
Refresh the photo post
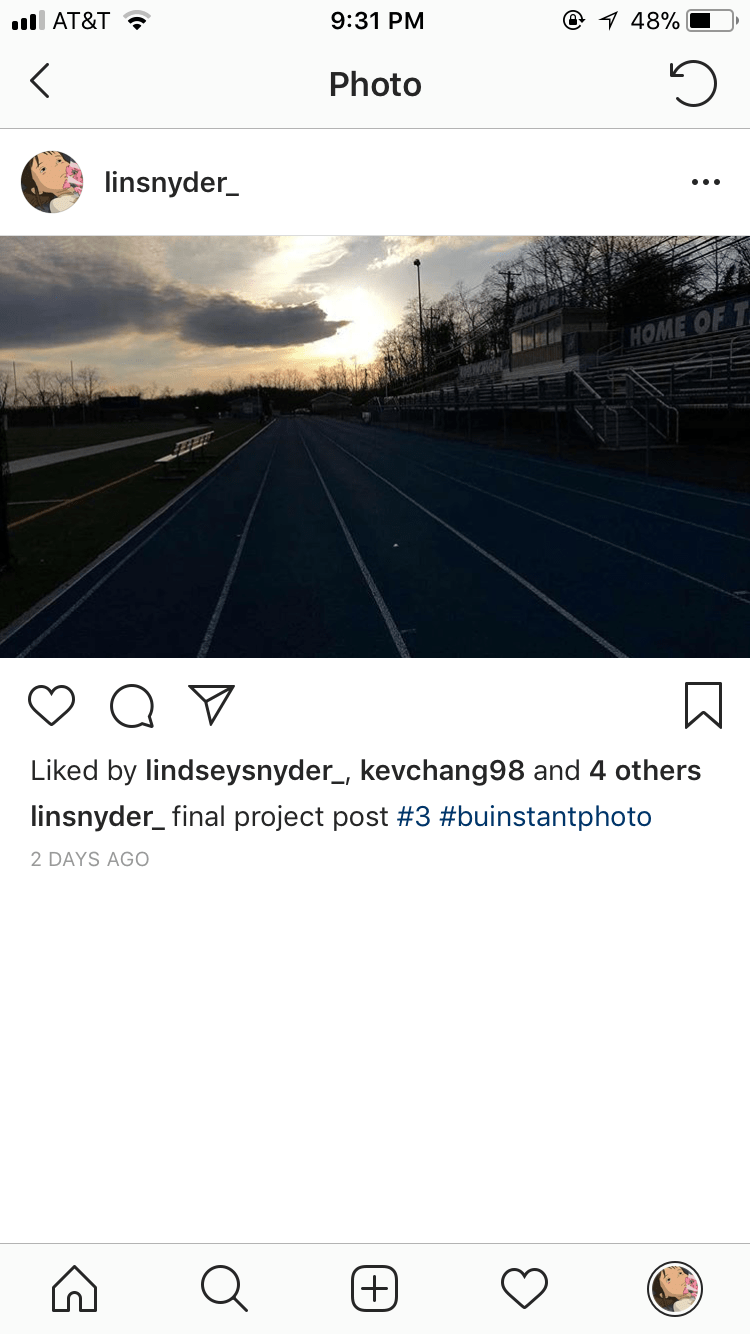click(x=693, y=83)
